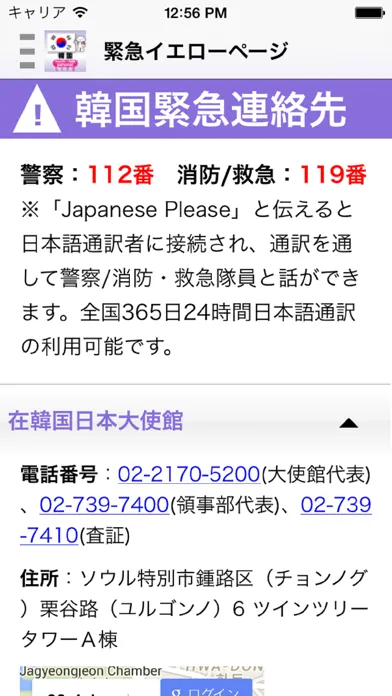
Task: Call the consular number 02-739-7400
Action: click(x=104, y=505)
